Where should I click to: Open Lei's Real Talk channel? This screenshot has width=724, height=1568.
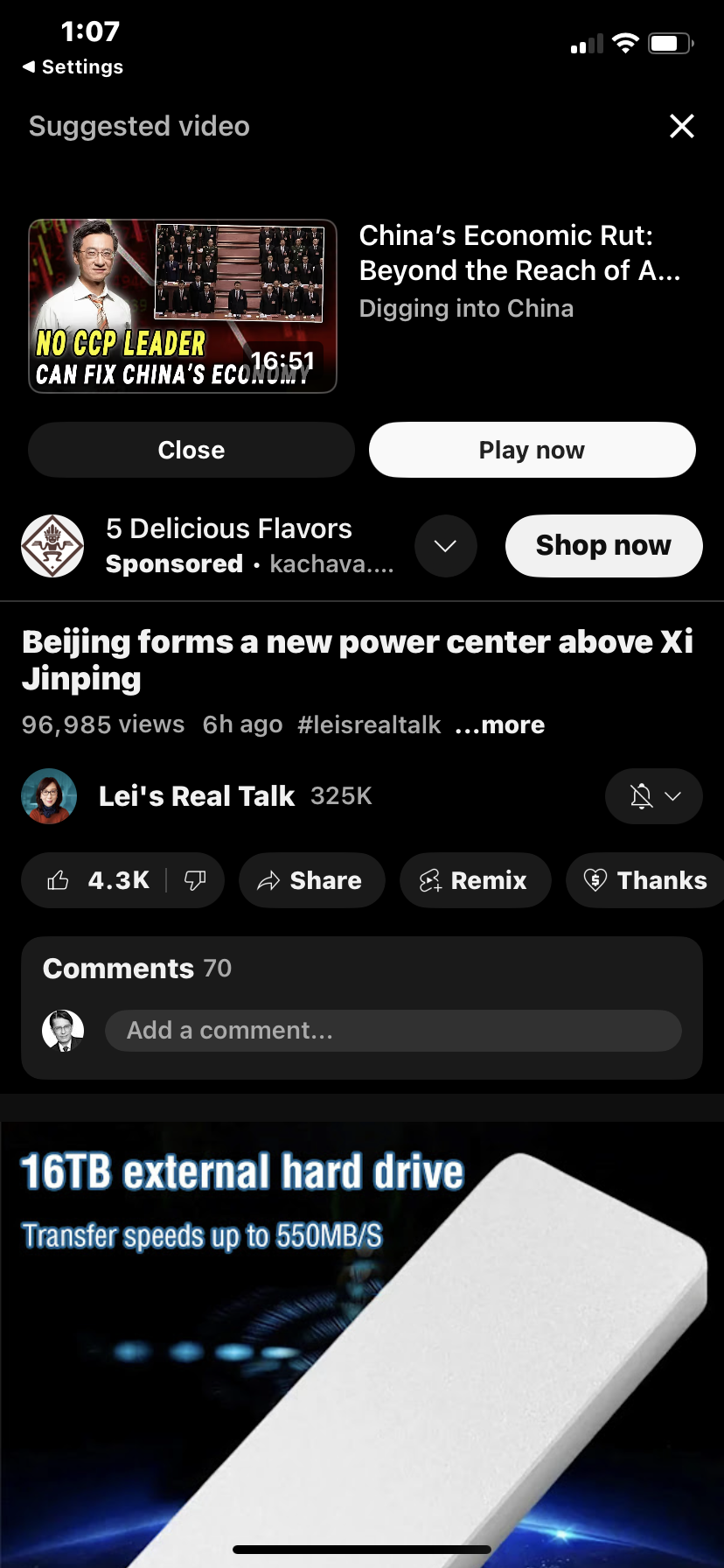196,796
